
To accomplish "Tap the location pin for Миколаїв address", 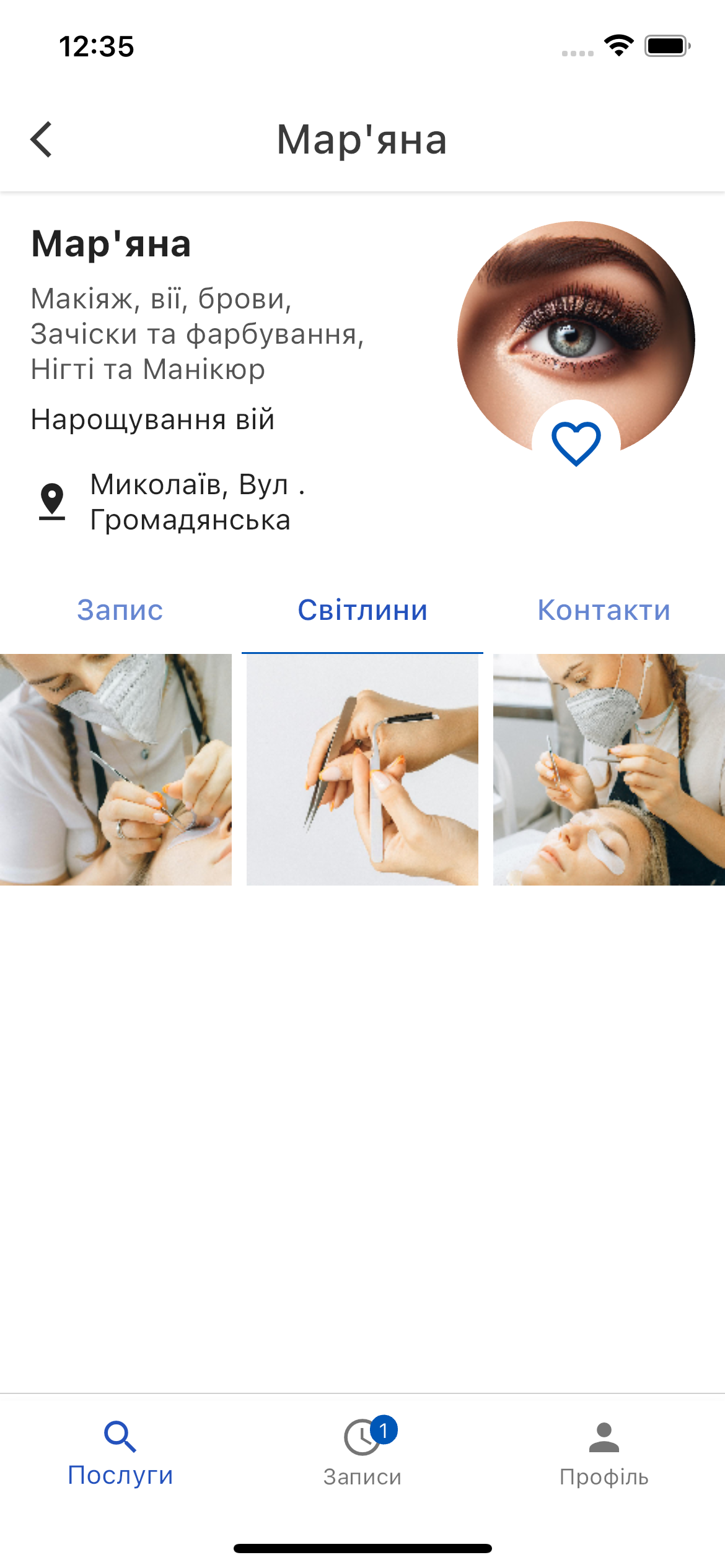I will pos(52,501).
